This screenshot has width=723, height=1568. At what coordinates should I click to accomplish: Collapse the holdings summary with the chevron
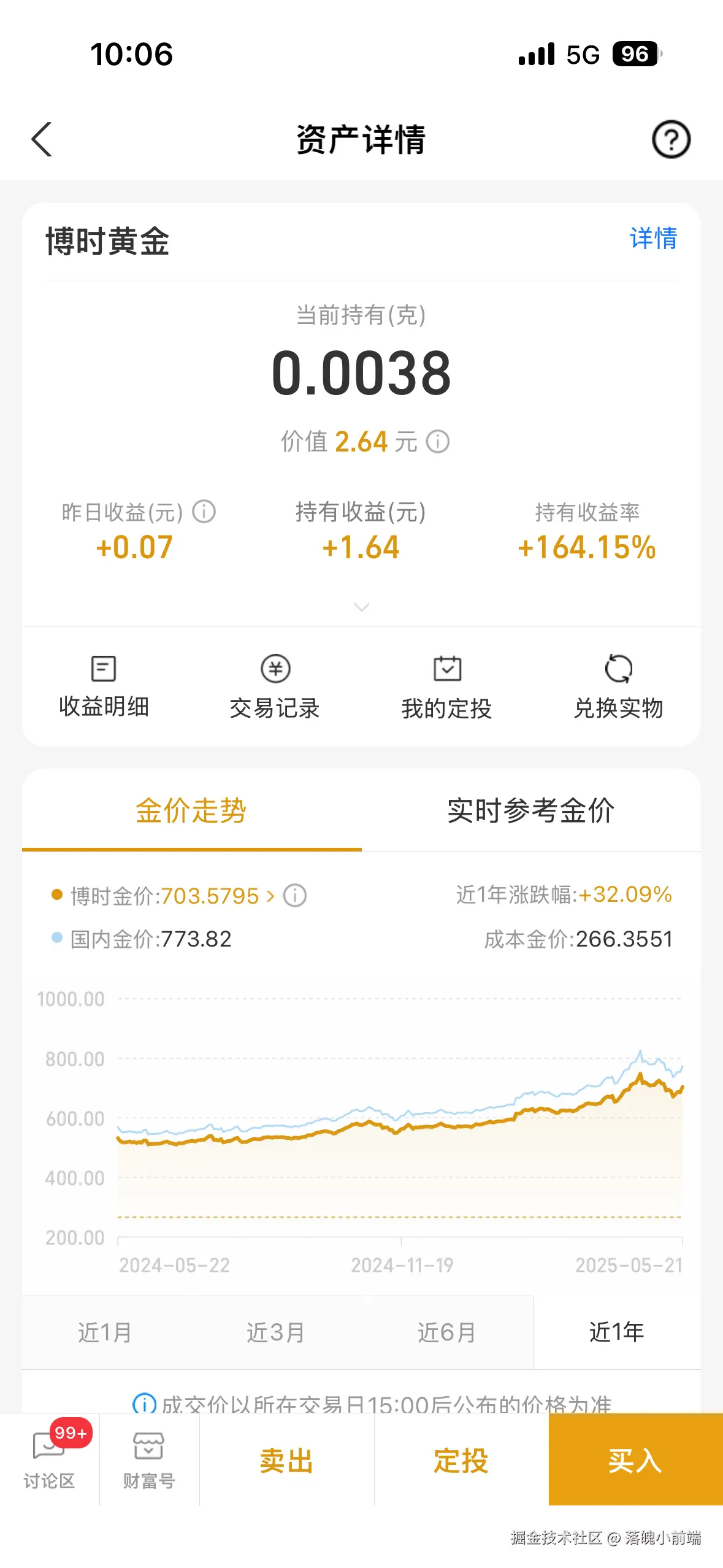(361, 607)
